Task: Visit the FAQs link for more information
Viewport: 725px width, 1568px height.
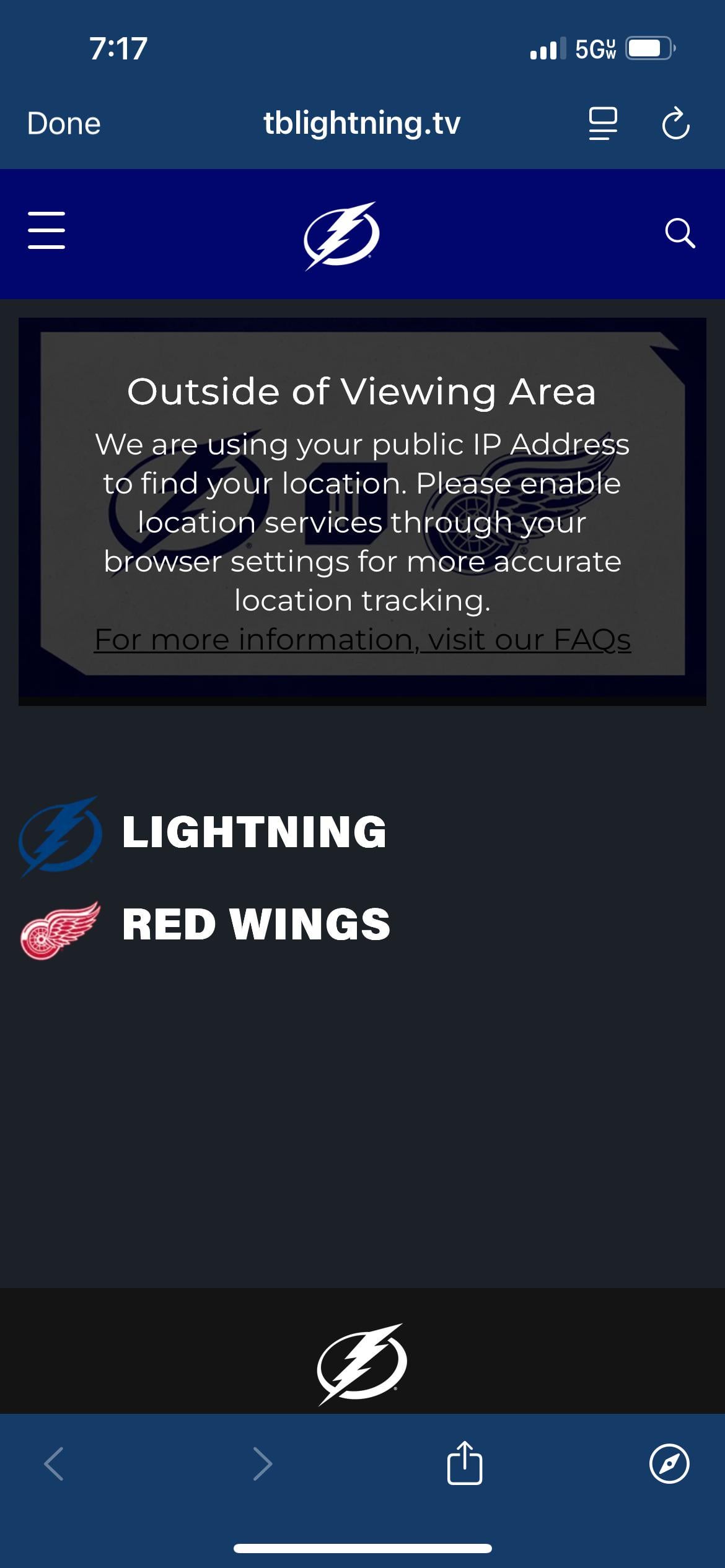Action: click(362, 639)
